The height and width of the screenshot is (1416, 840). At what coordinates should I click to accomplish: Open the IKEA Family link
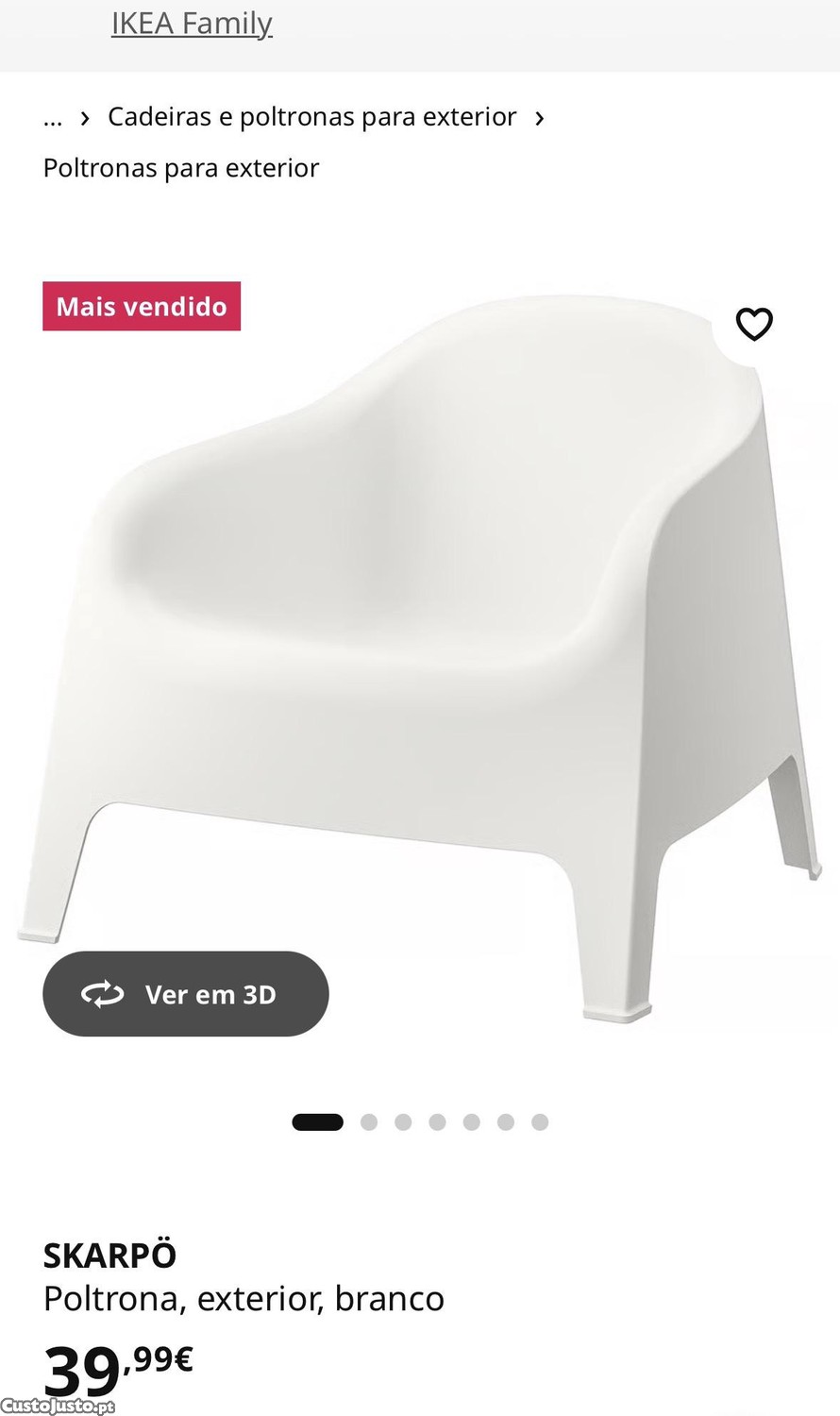click(192, 23)
